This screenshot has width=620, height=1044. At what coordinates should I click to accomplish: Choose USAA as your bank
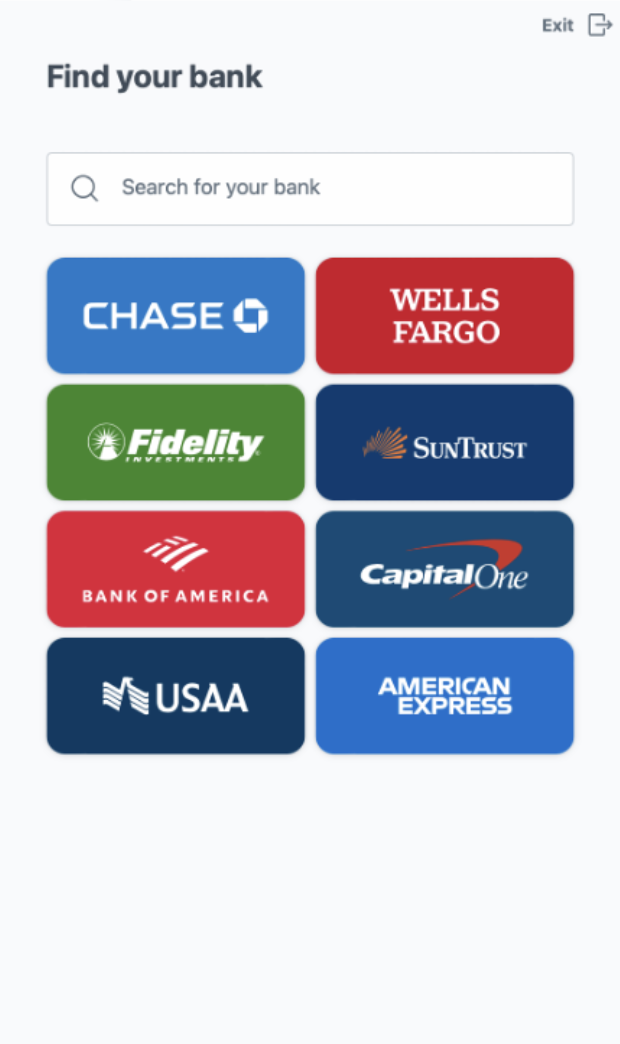175,696
